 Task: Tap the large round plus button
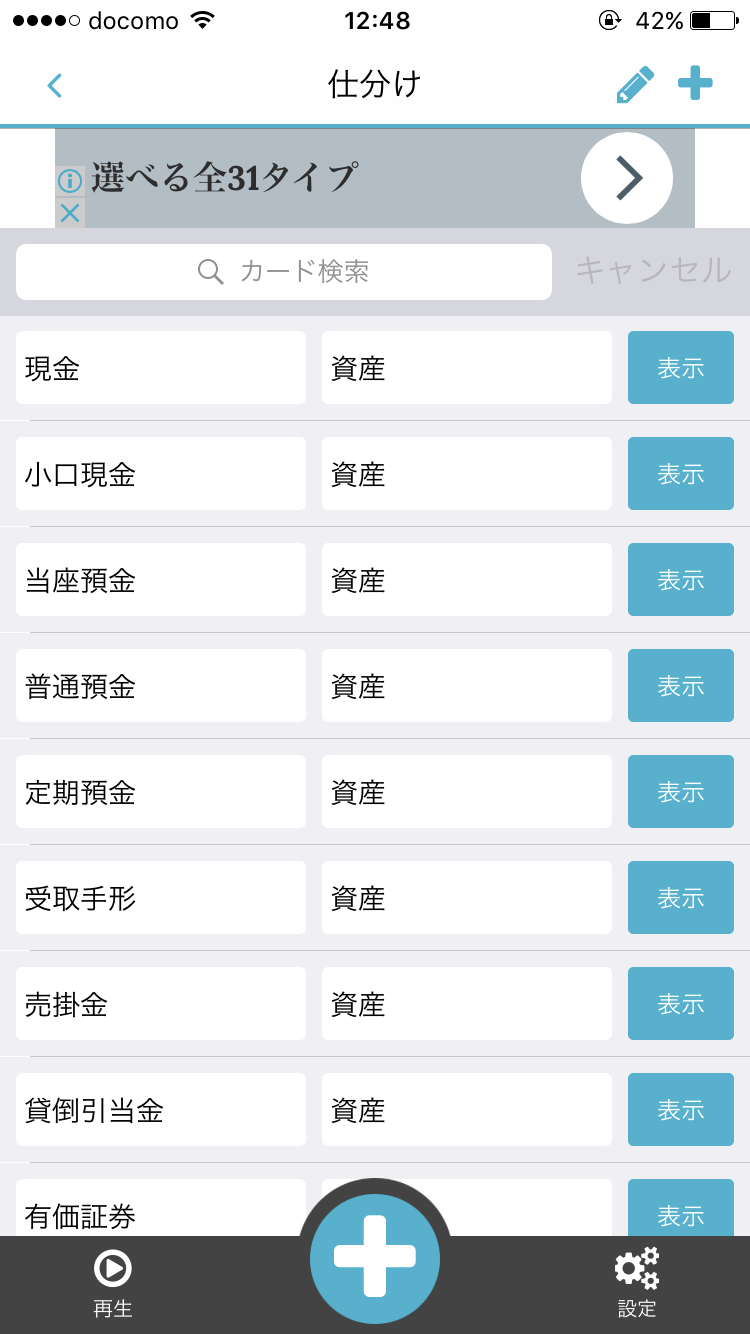click(375, 1257)
